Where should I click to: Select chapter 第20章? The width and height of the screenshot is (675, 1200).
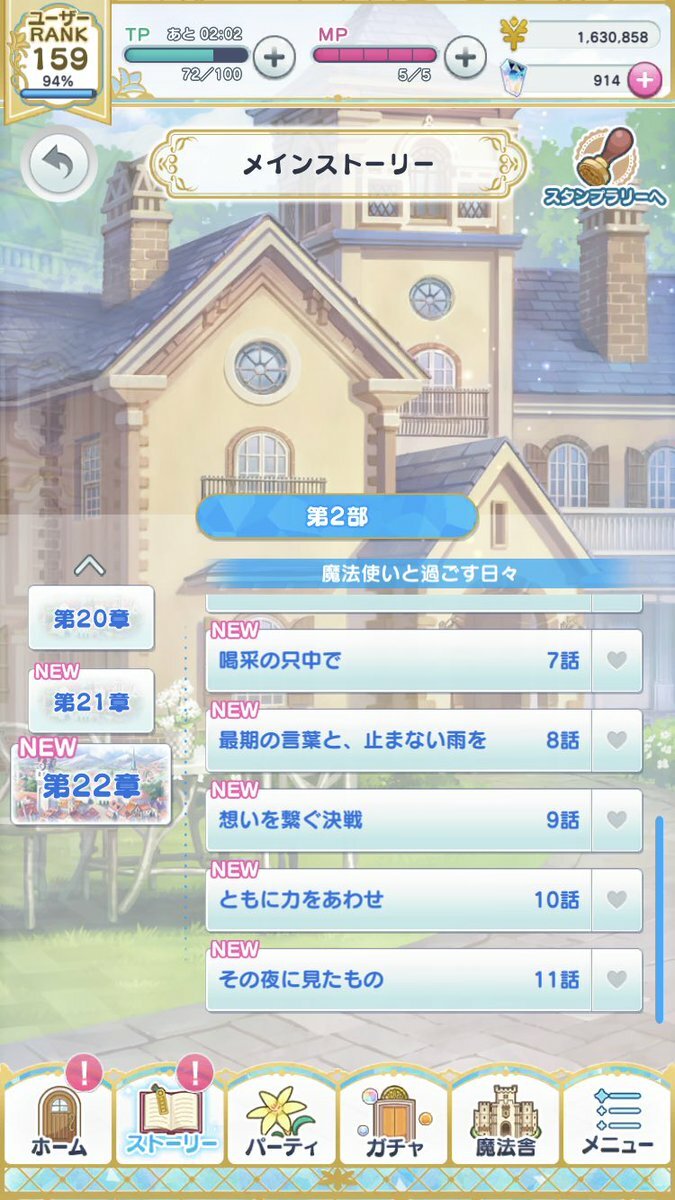[91, 618]
